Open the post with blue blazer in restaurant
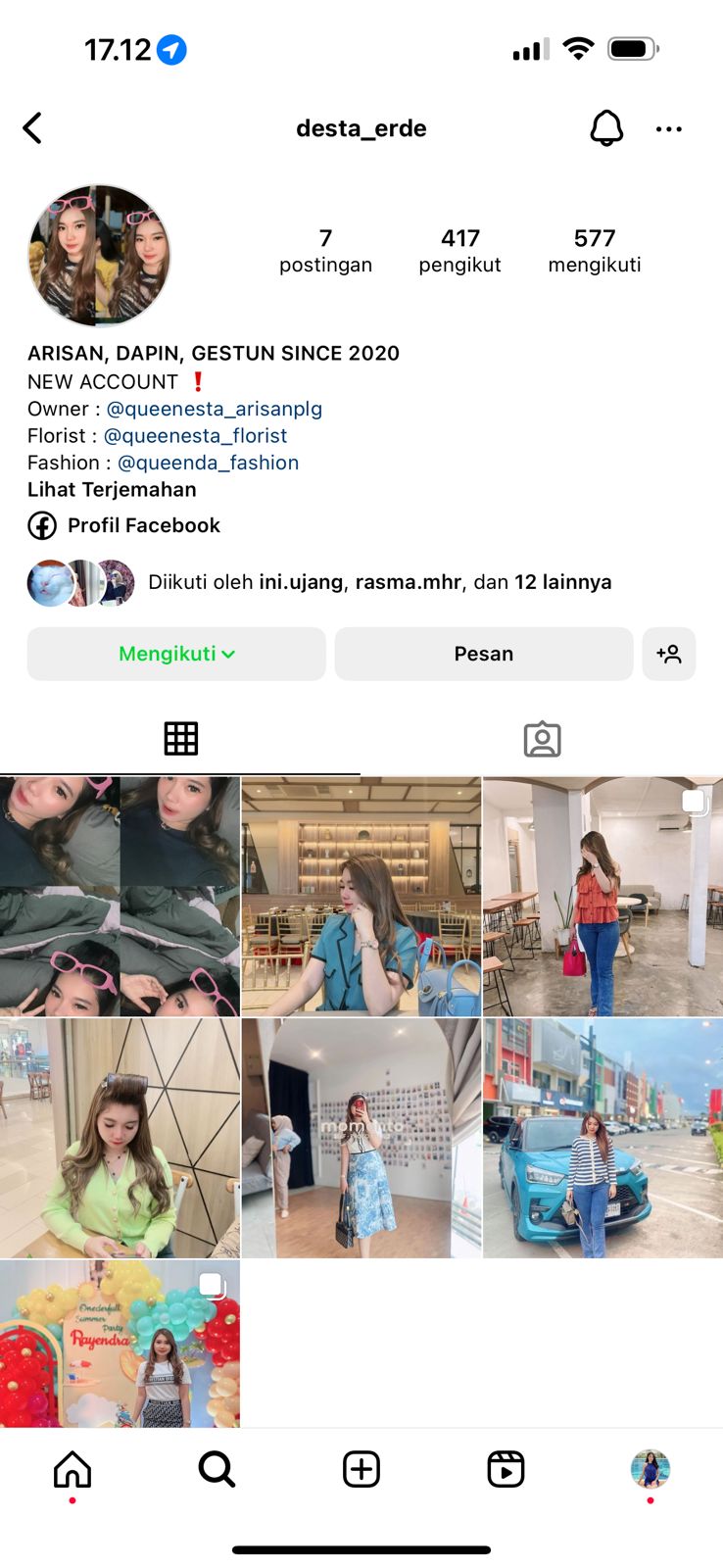The width and height of the screenshot is (723, 1568). click(361, 896)
